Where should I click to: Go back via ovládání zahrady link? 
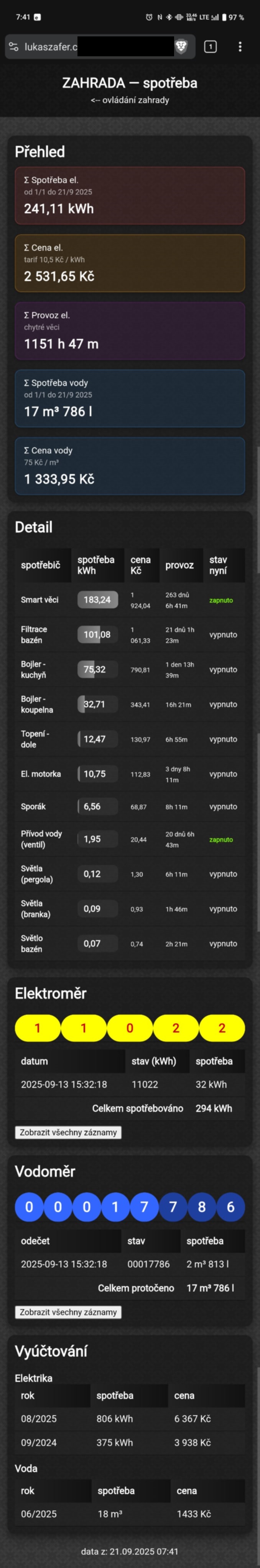pos(130,100)
